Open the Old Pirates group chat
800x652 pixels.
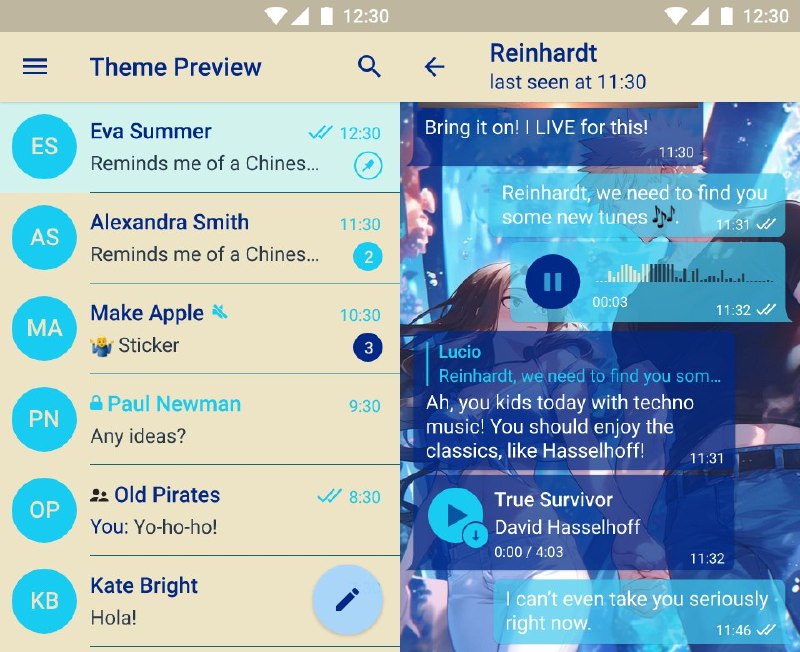coord(200,511)
